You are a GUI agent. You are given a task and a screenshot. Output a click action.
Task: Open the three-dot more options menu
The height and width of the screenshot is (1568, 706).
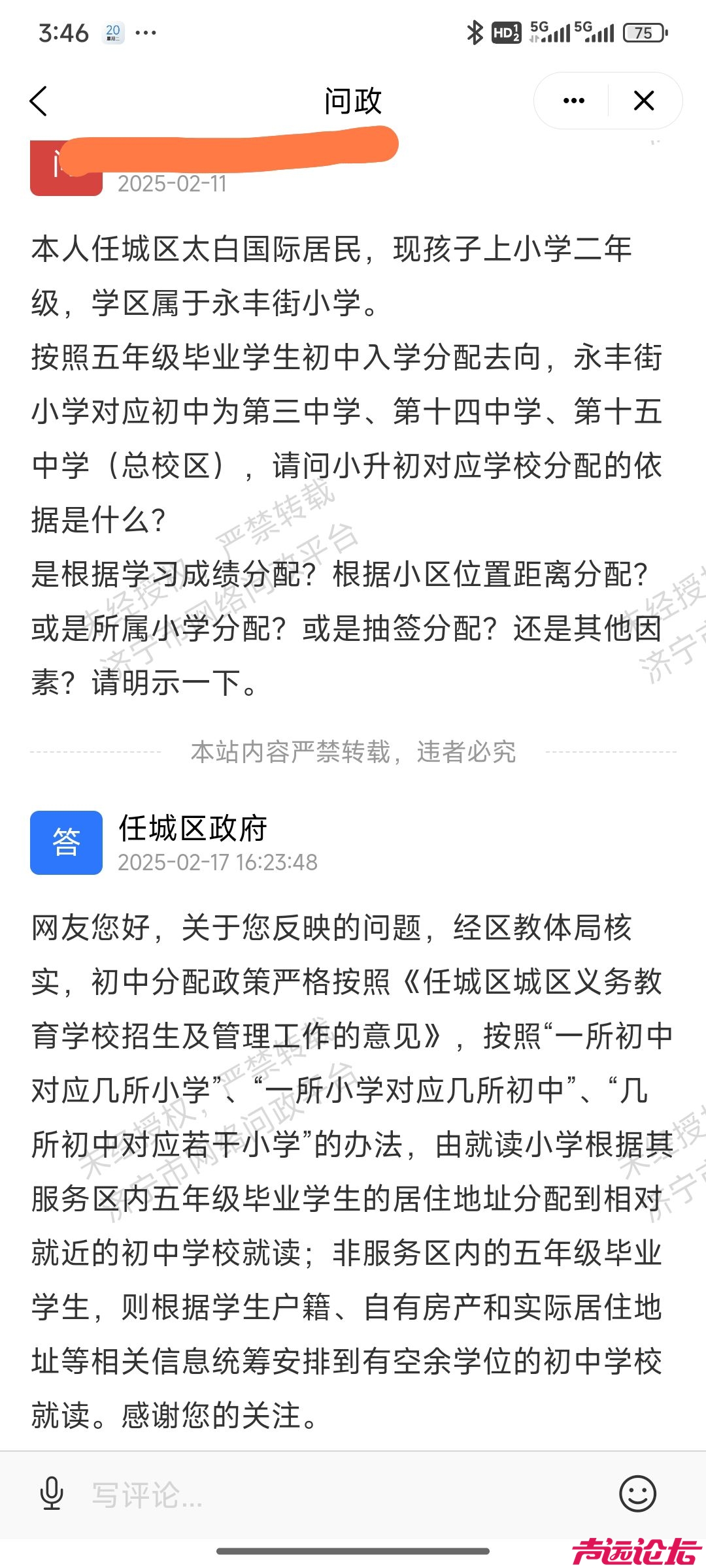(573, 101)
